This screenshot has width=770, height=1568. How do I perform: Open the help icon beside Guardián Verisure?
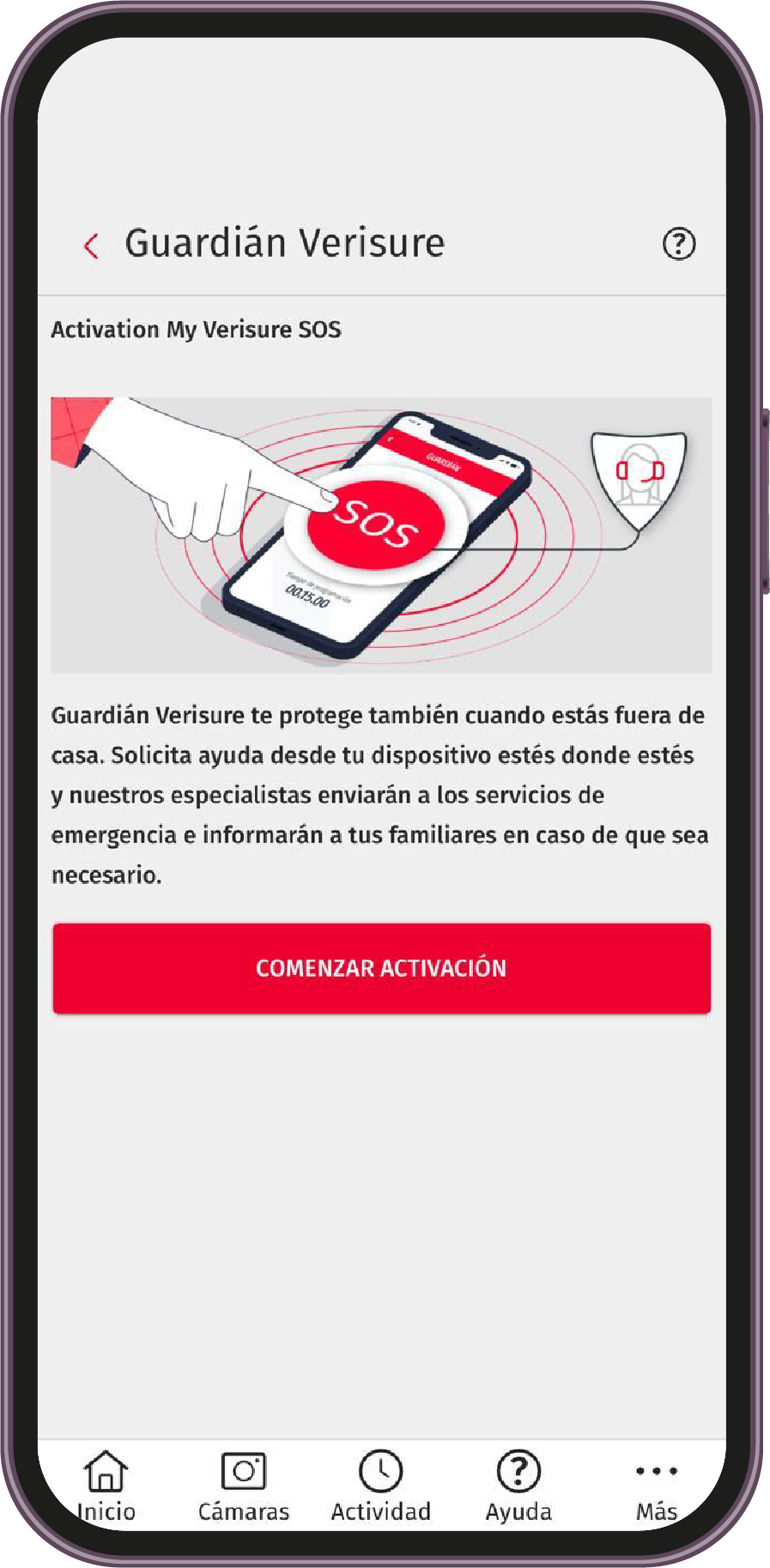click(x=678, y=245)
